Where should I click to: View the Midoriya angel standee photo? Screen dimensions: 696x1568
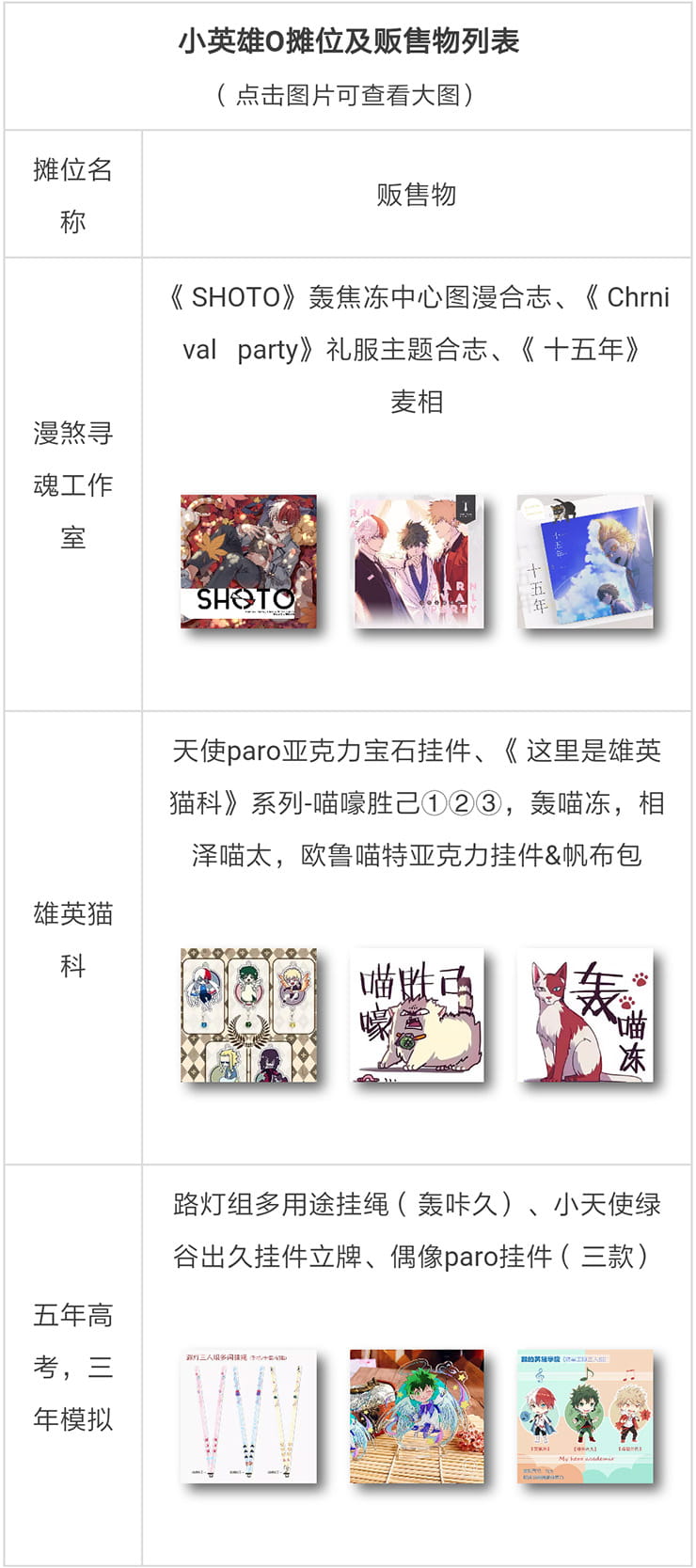(x=417, y=1417)
